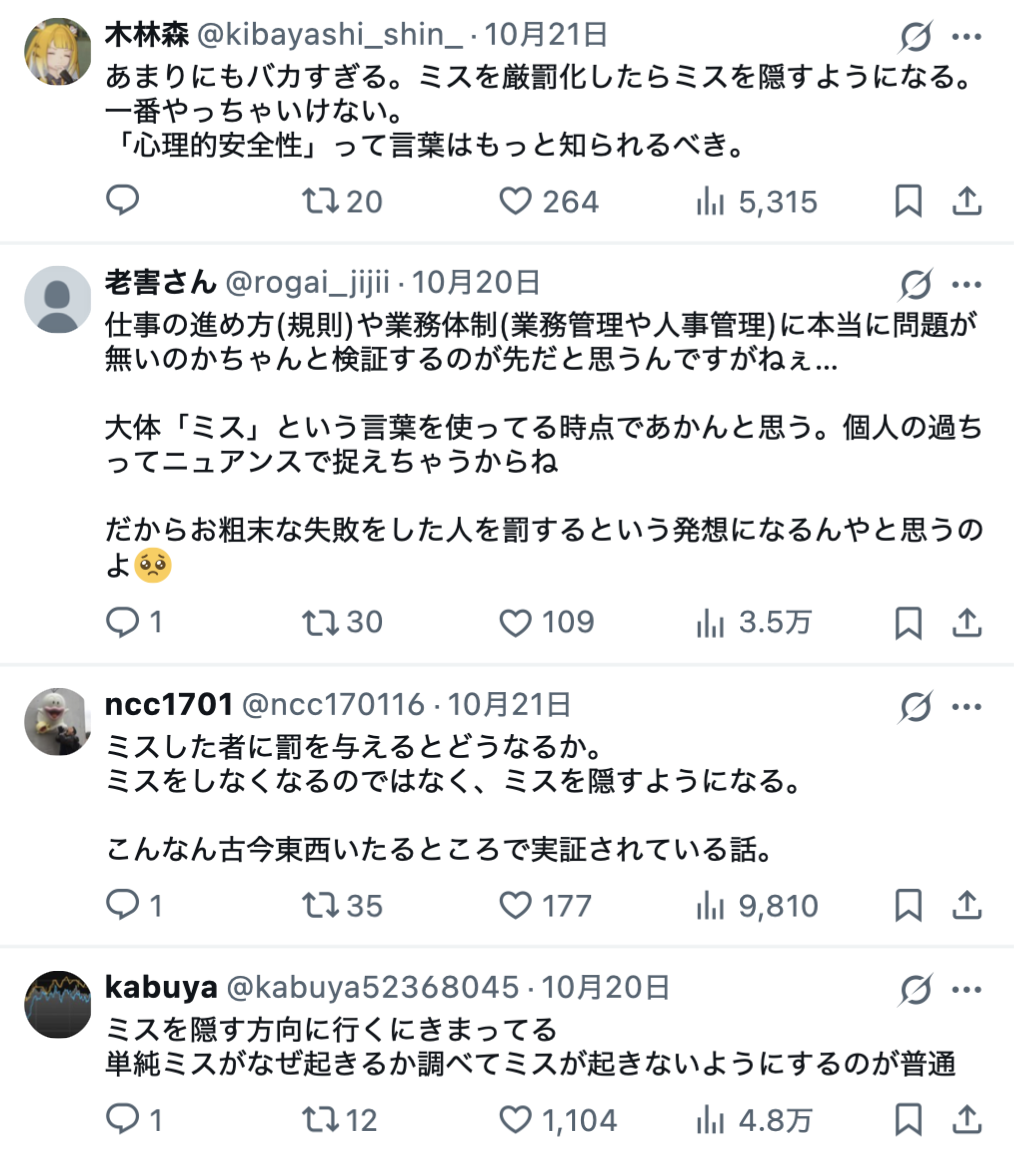
Task: Open overflow menu on 木林森's post
Action: tap(967, 38)
